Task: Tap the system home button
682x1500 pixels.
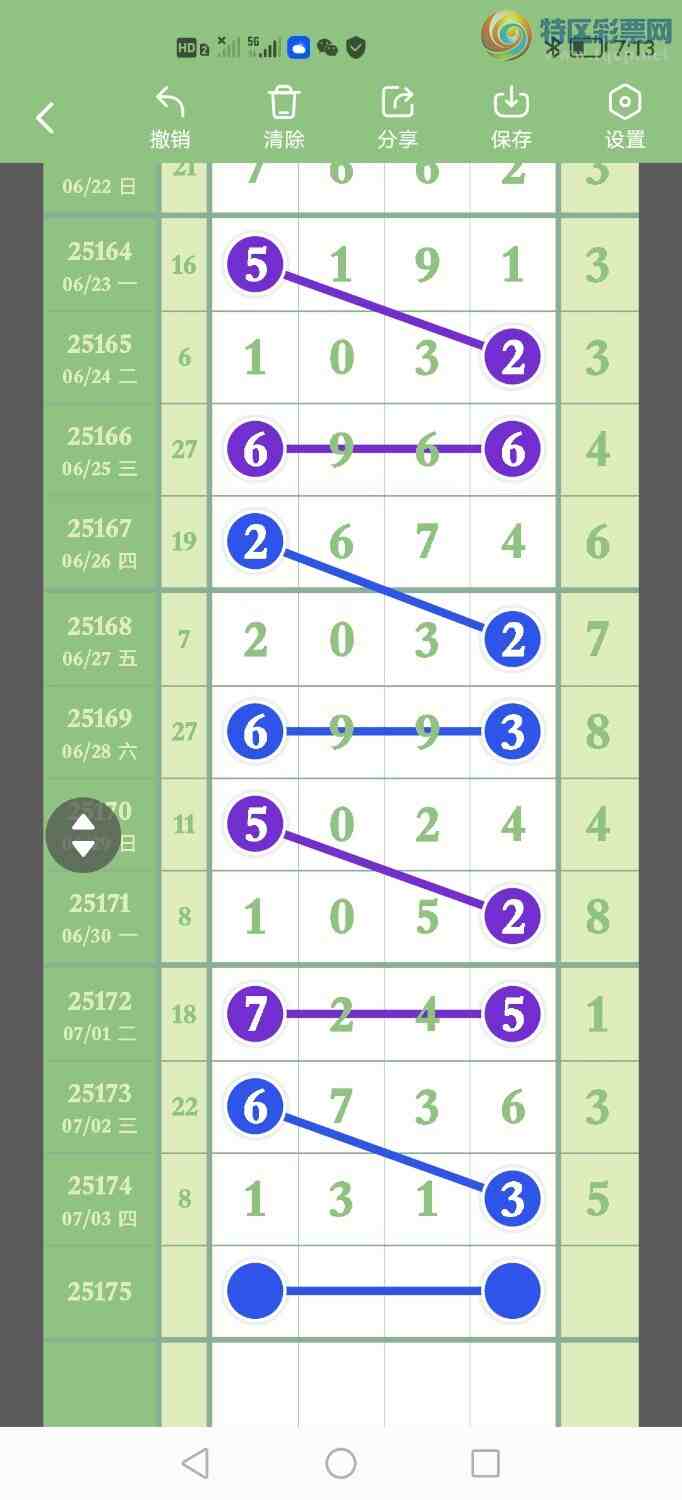Action: 341,1463
